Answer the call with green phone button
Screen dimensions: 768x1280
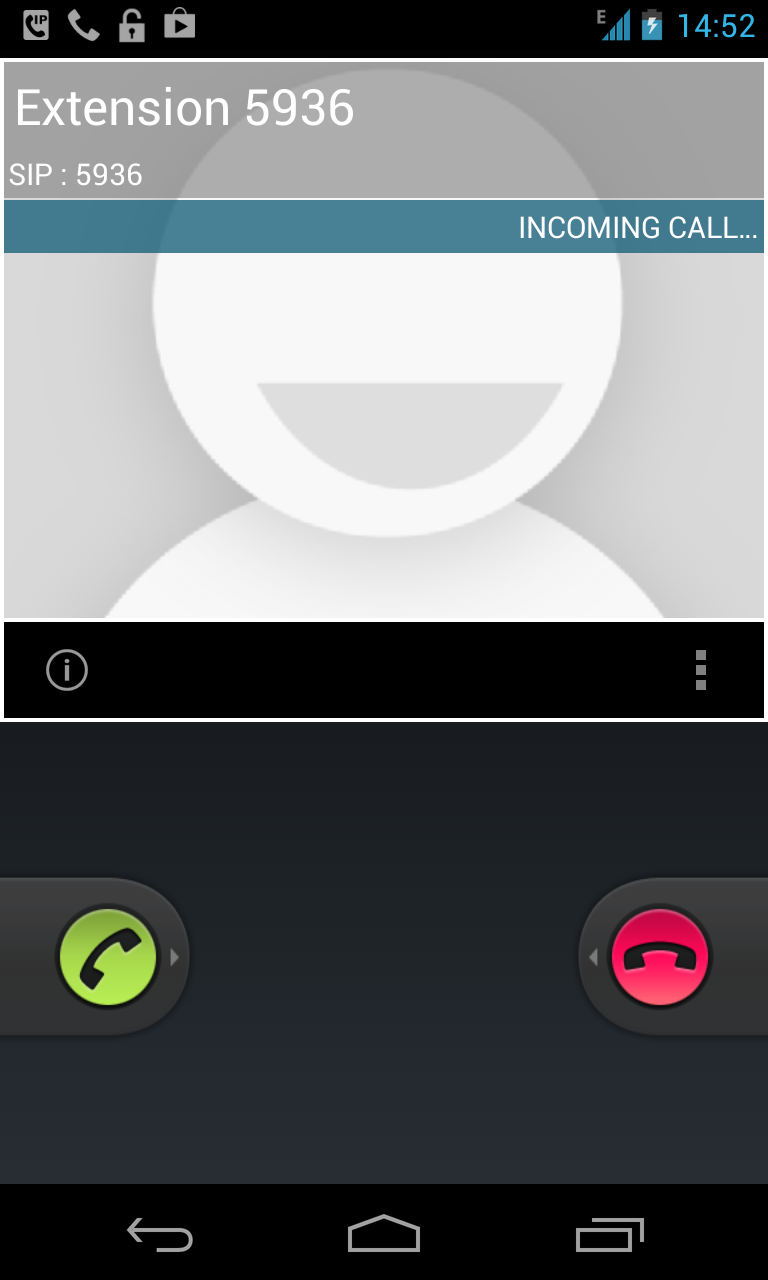(107, 957)
